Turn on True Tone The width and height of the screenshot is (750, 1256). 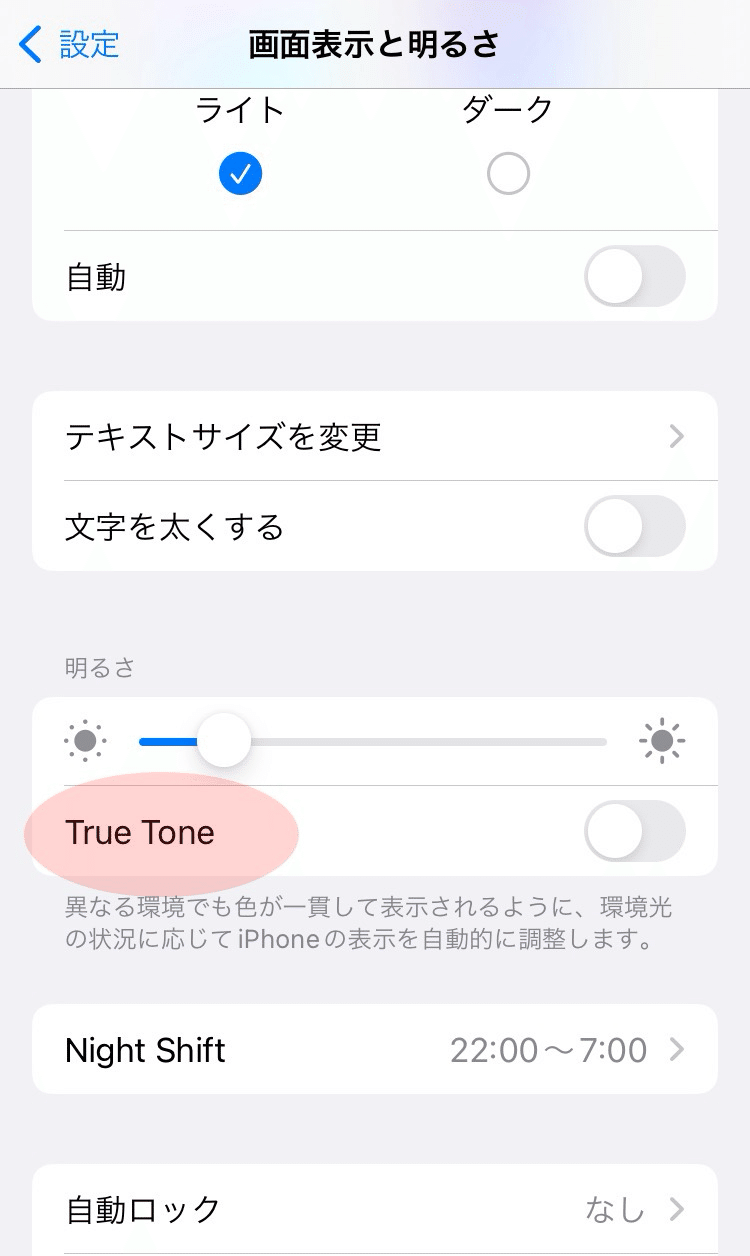635,831
